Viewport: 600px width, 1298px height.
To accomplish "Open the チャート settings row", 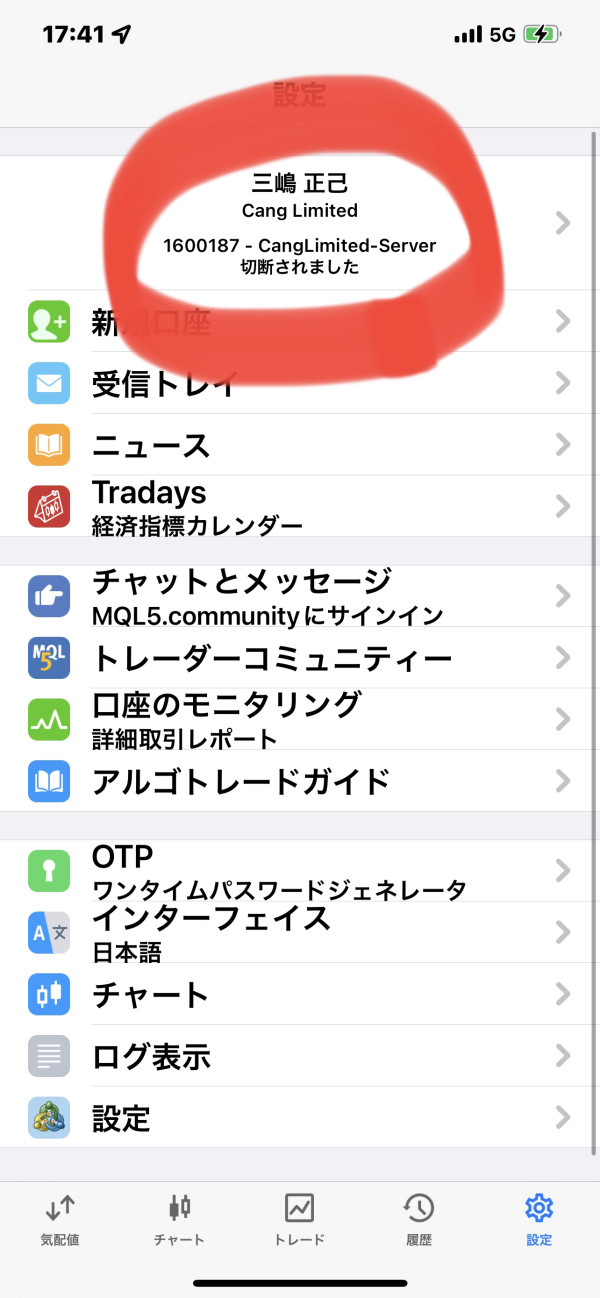I will tap(300, 994).
